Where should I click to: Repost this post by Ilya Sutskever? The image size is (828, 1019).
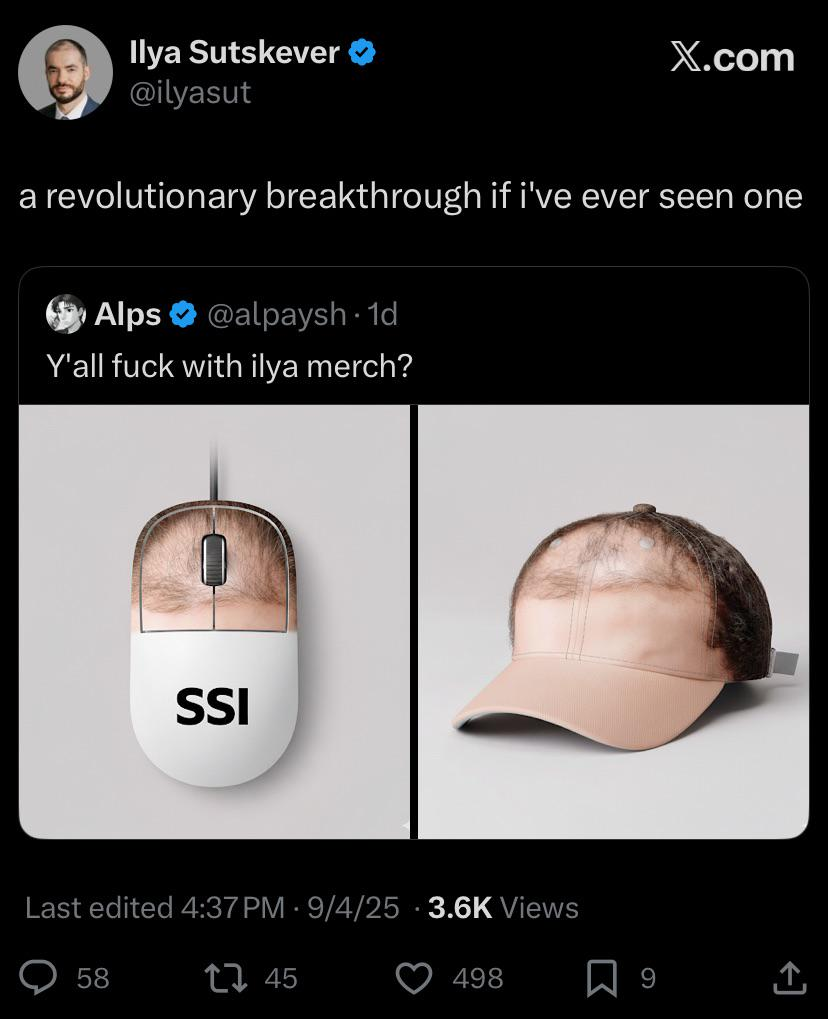tap(226, 978)
